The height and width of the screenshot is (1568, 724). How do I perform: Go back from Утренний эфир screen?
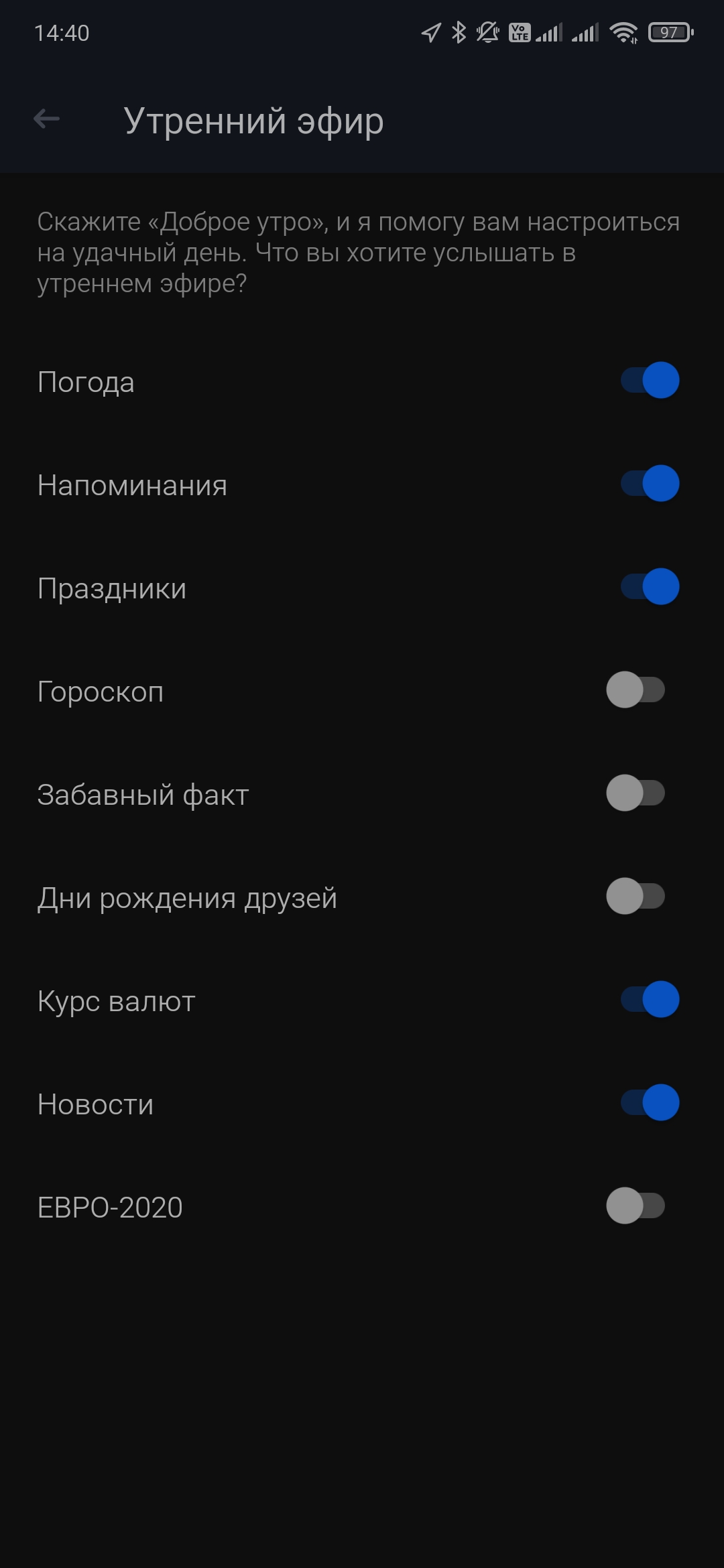[46, 119]
